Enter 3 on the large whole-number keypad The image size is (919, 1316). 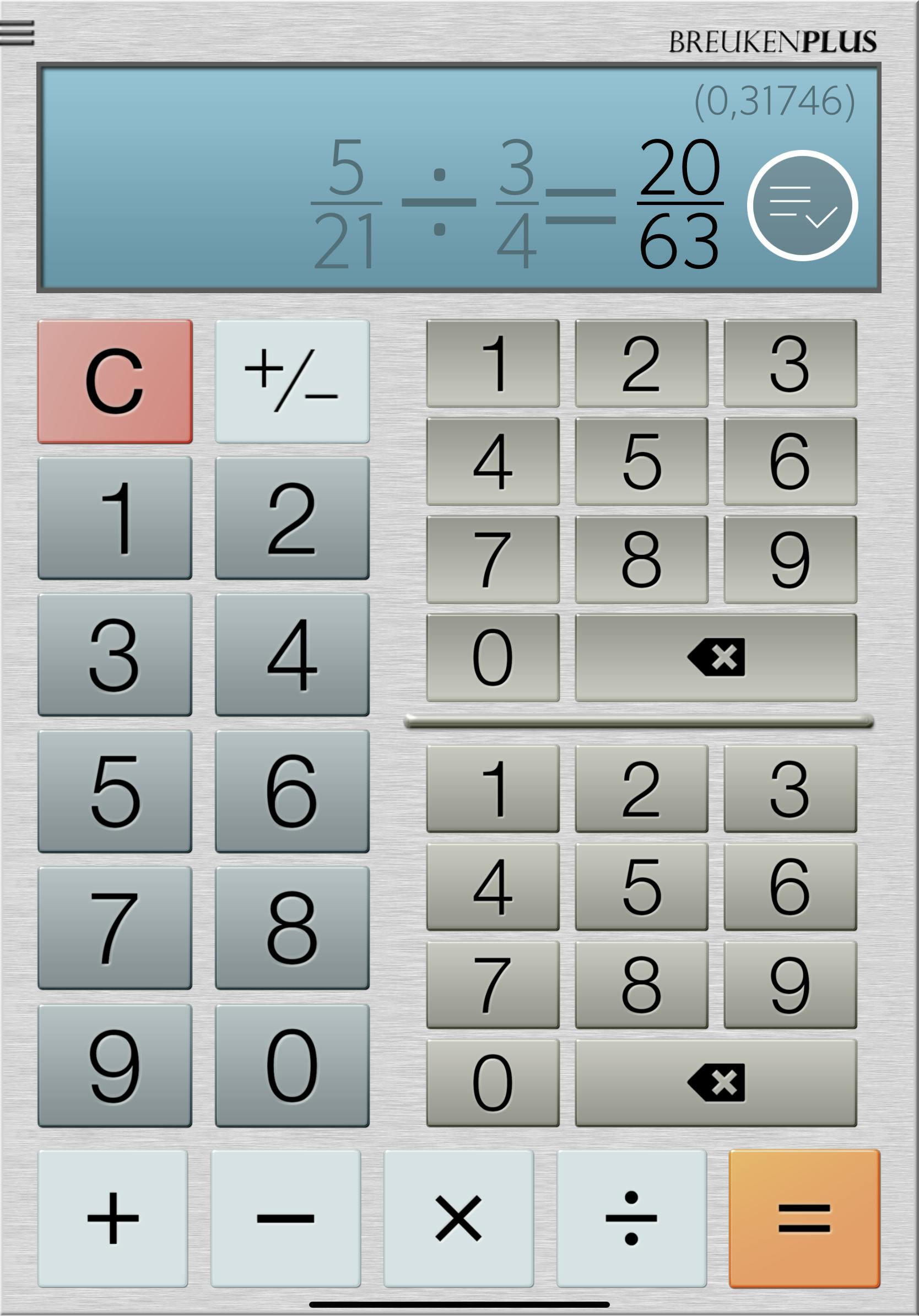pyautogui.click(x=115, y=655)
